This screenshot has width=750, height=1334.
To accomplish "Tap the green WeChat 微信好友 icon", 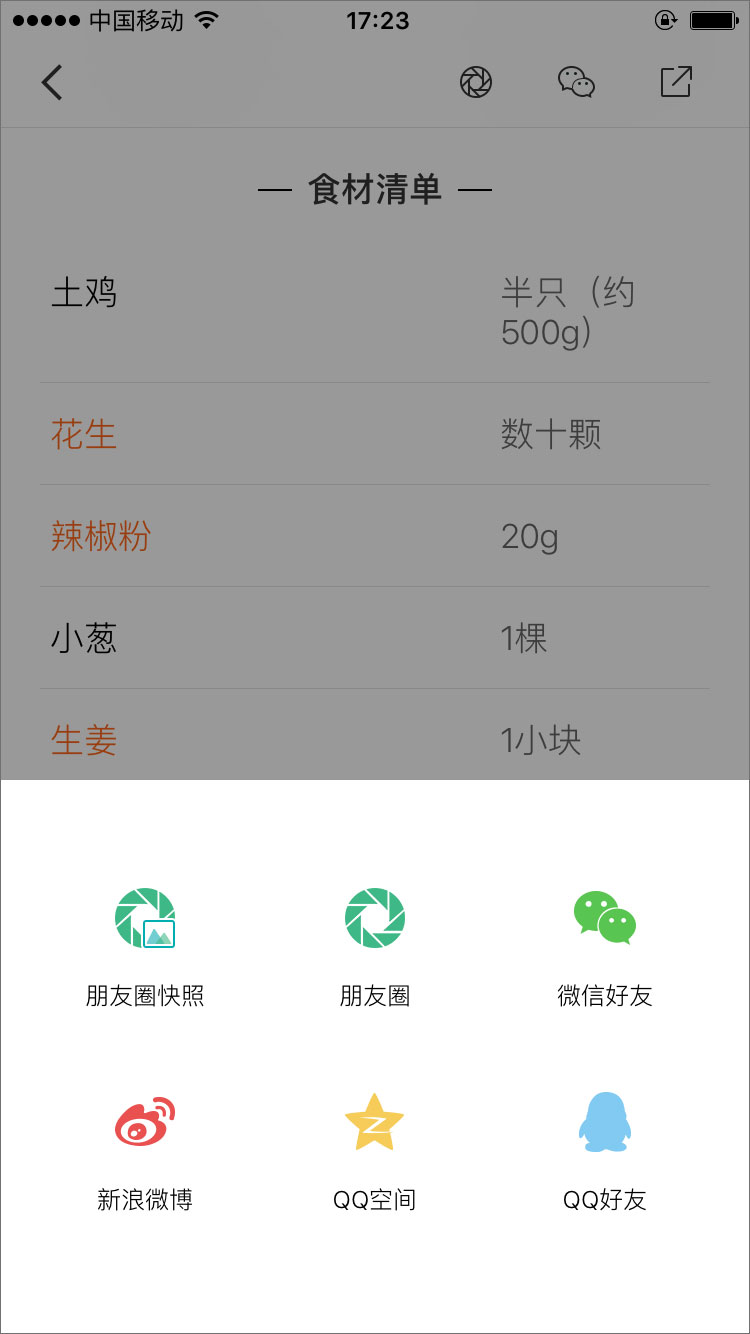I will coord(602,917).
